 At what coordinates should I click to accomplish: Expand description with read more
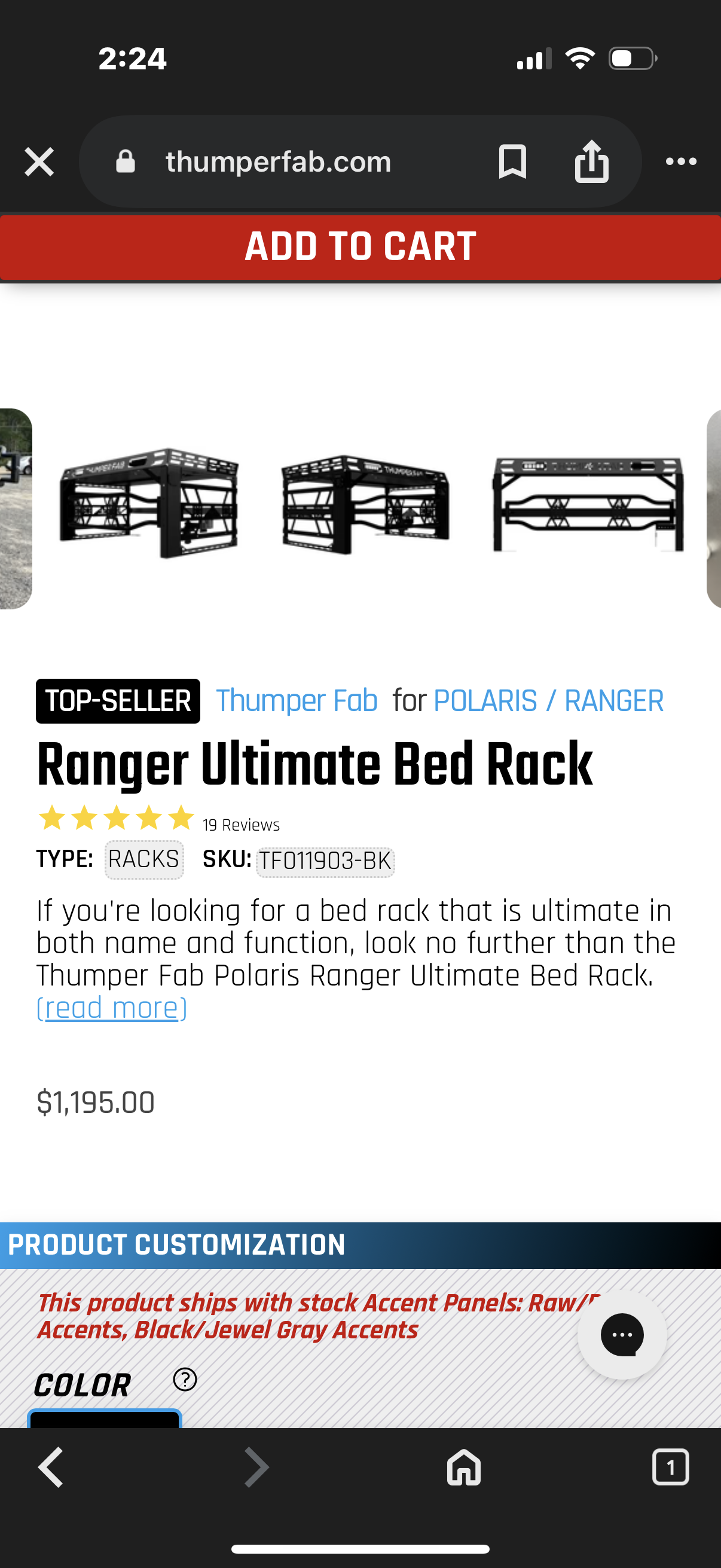112,1008
